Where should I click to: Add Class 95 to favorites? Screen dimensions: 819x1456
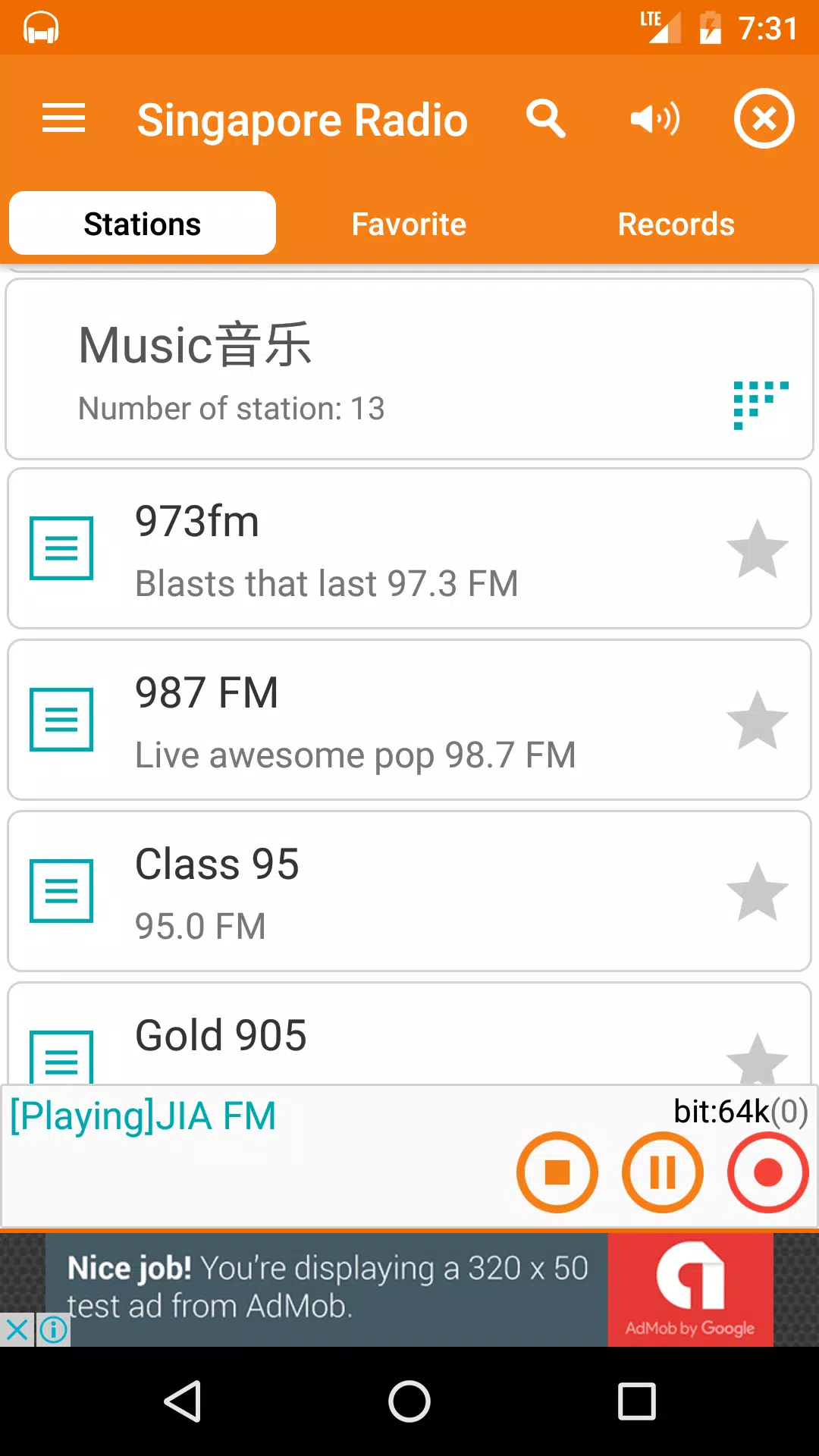(757, 892)
